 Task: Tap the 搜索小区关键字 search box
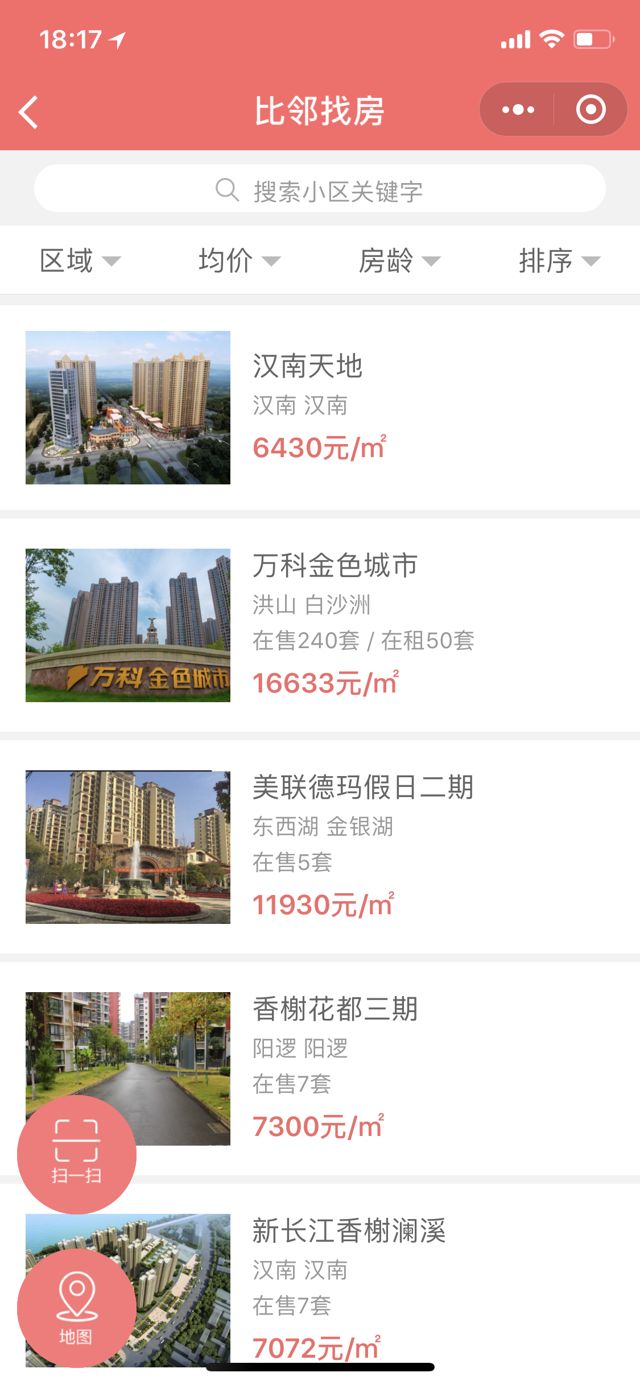pyautogui.click(x=320, y=190)
